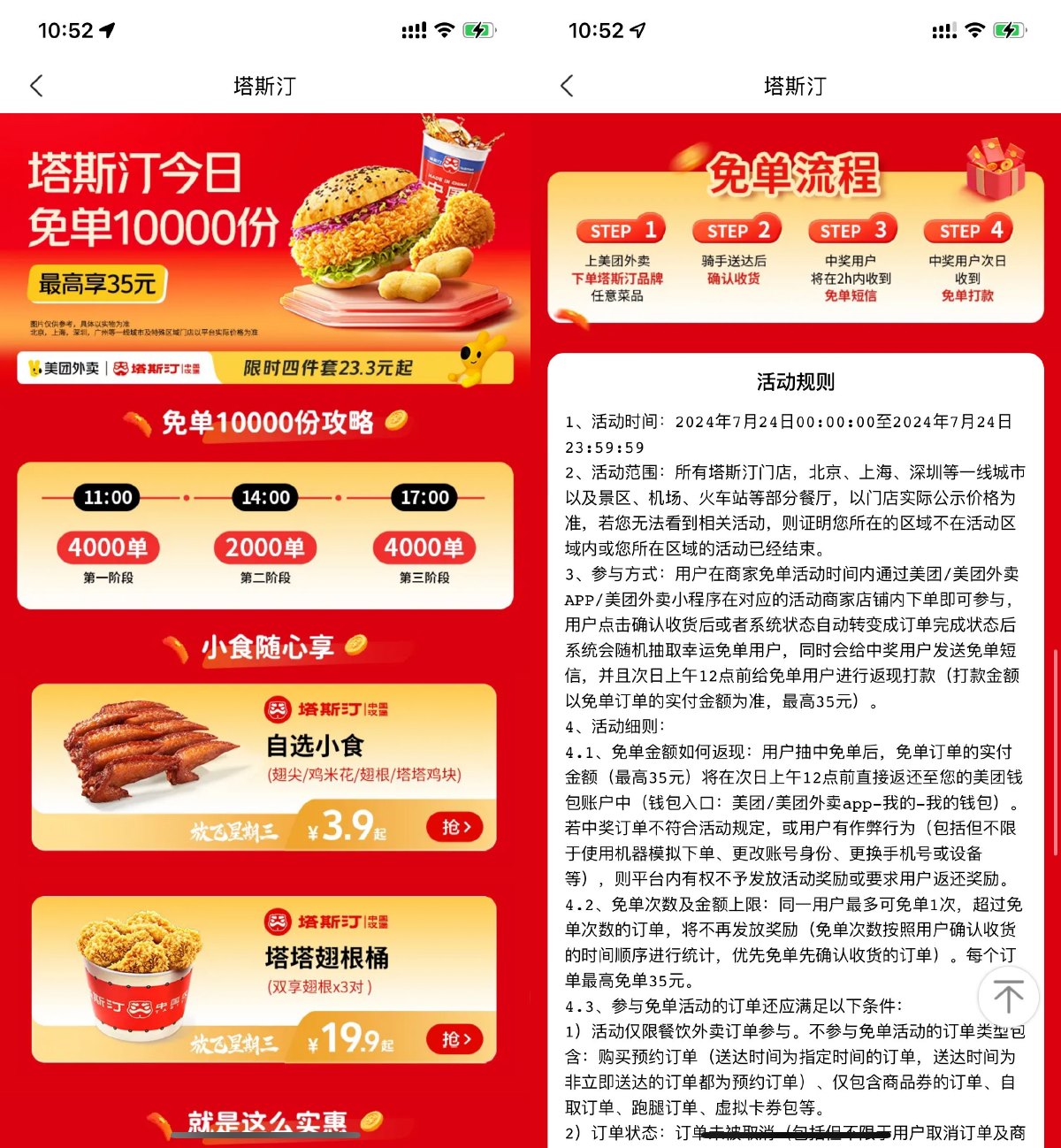Tap 抢 button on the 自选小食 card
Viewport: 1061px width, 1148px height.
click(454, 826)
